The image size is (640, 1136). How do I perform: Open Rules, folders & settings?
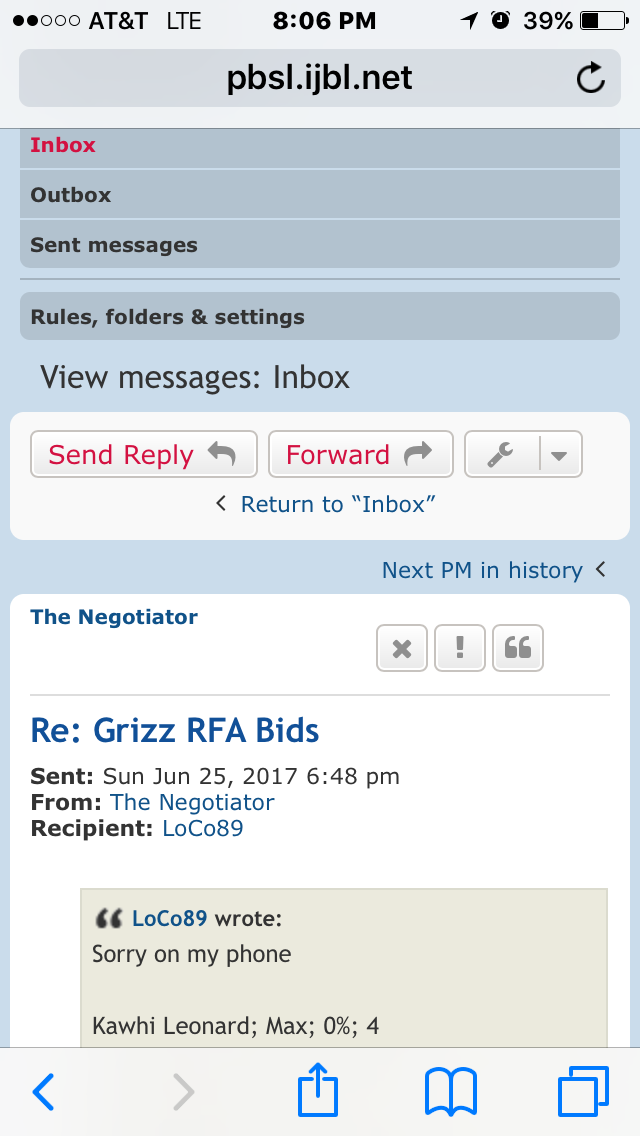pyautogui.click(x=167, y=317)
